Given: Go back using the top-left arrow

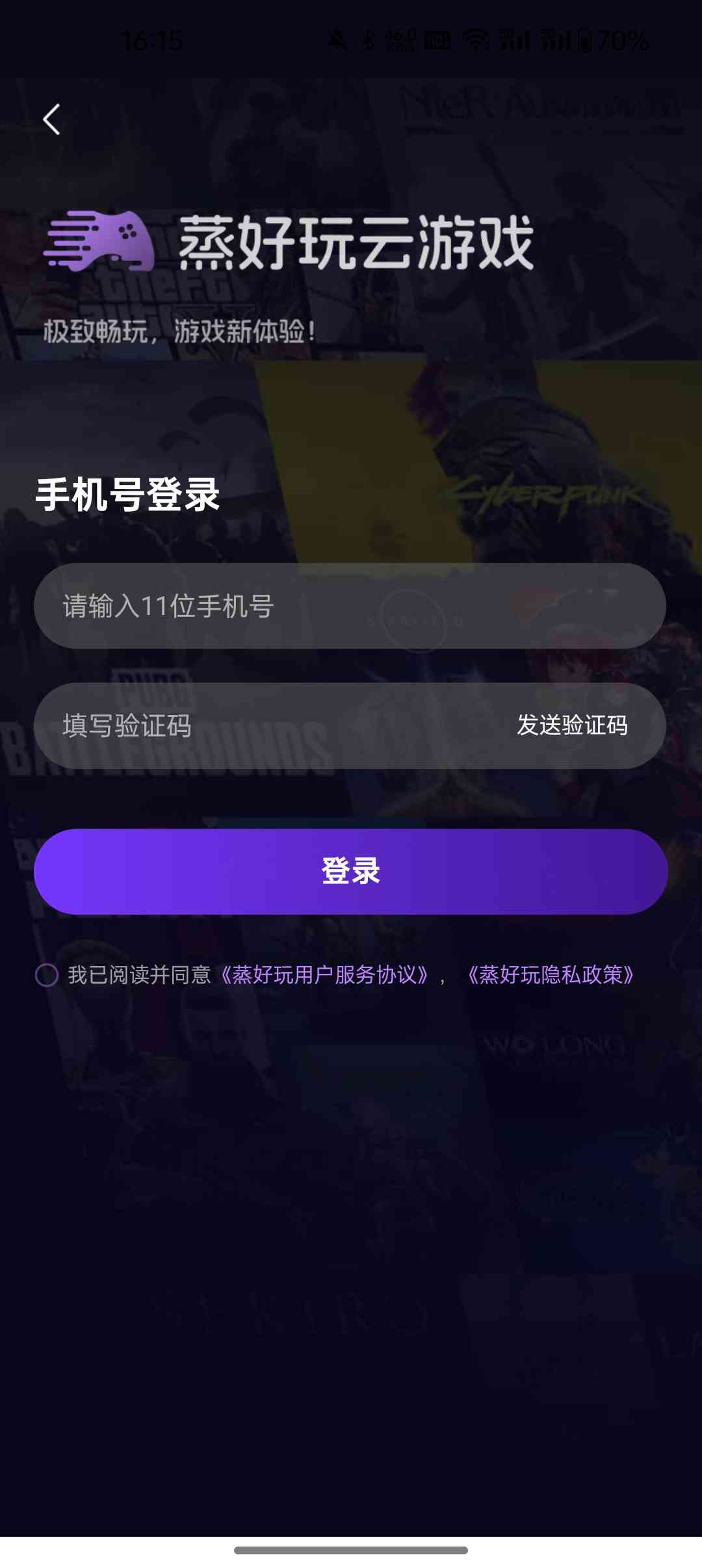Looking at the screenshot, I should (x=51, y=120).
